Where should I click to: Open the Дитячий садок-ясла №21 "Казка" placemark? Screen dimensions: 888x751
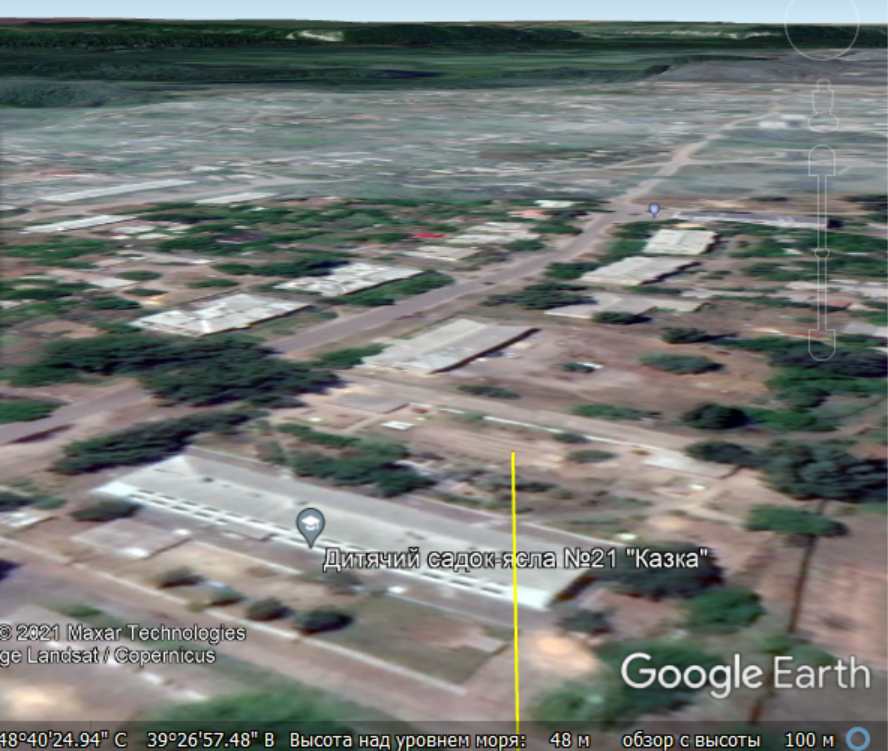[x=311, y=526]
